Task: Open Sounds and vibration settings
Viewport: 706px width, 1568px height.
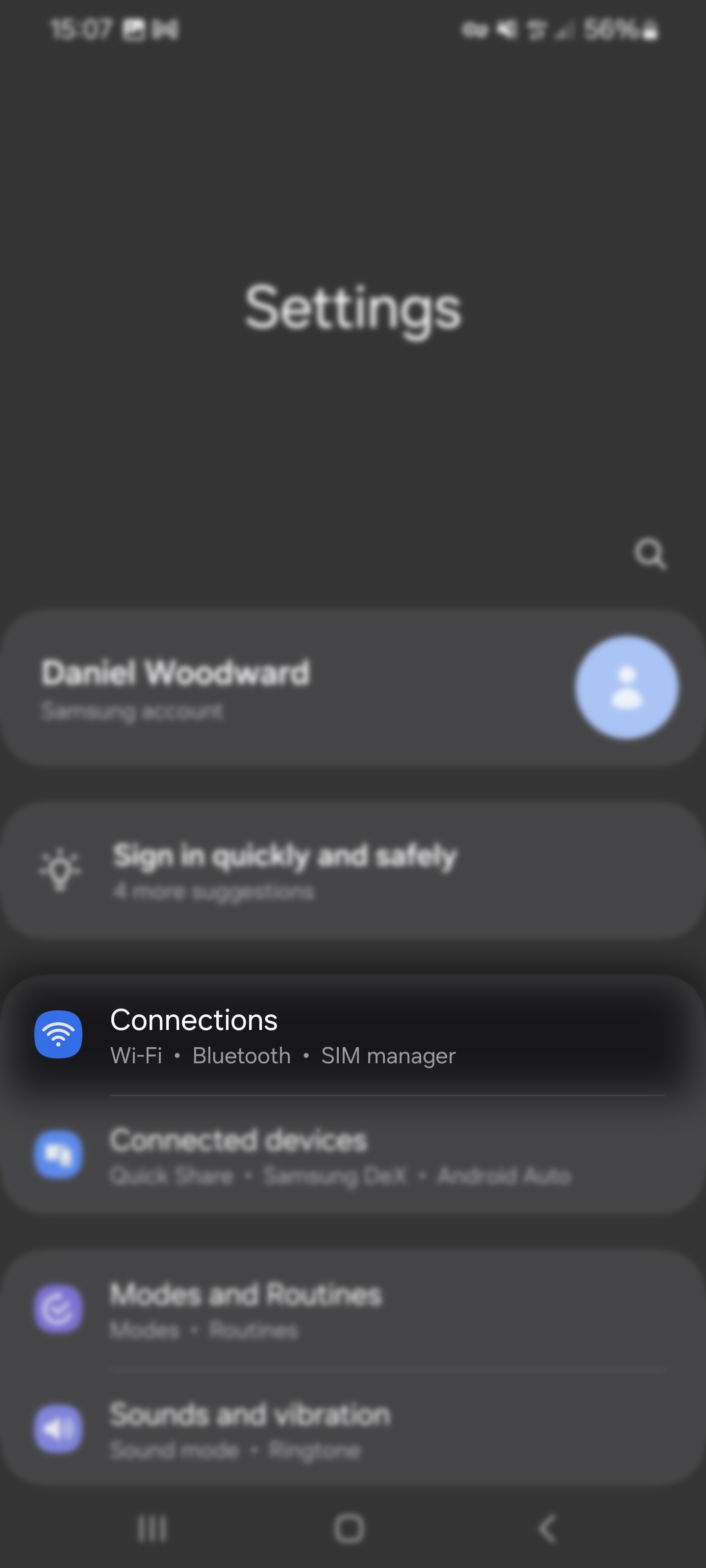Action: tap(250, 1427)
